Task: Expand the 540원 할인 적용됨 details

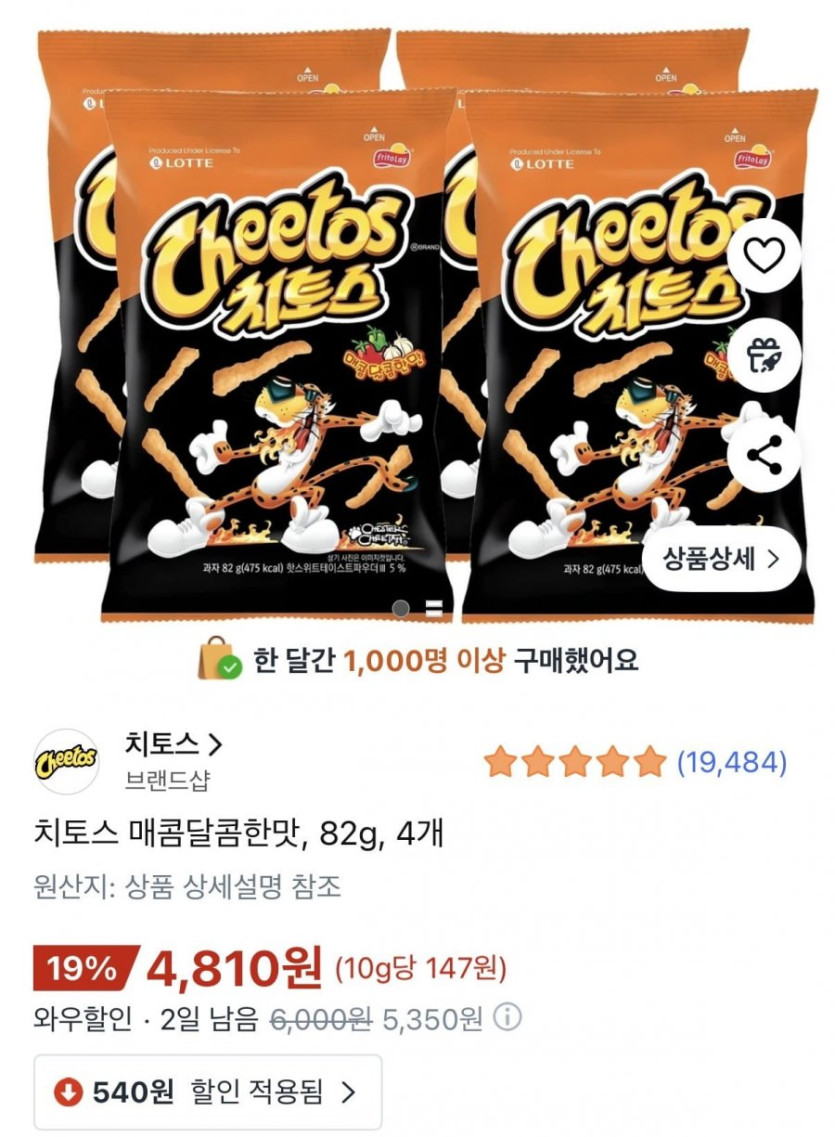Action: coord(208,1092)
